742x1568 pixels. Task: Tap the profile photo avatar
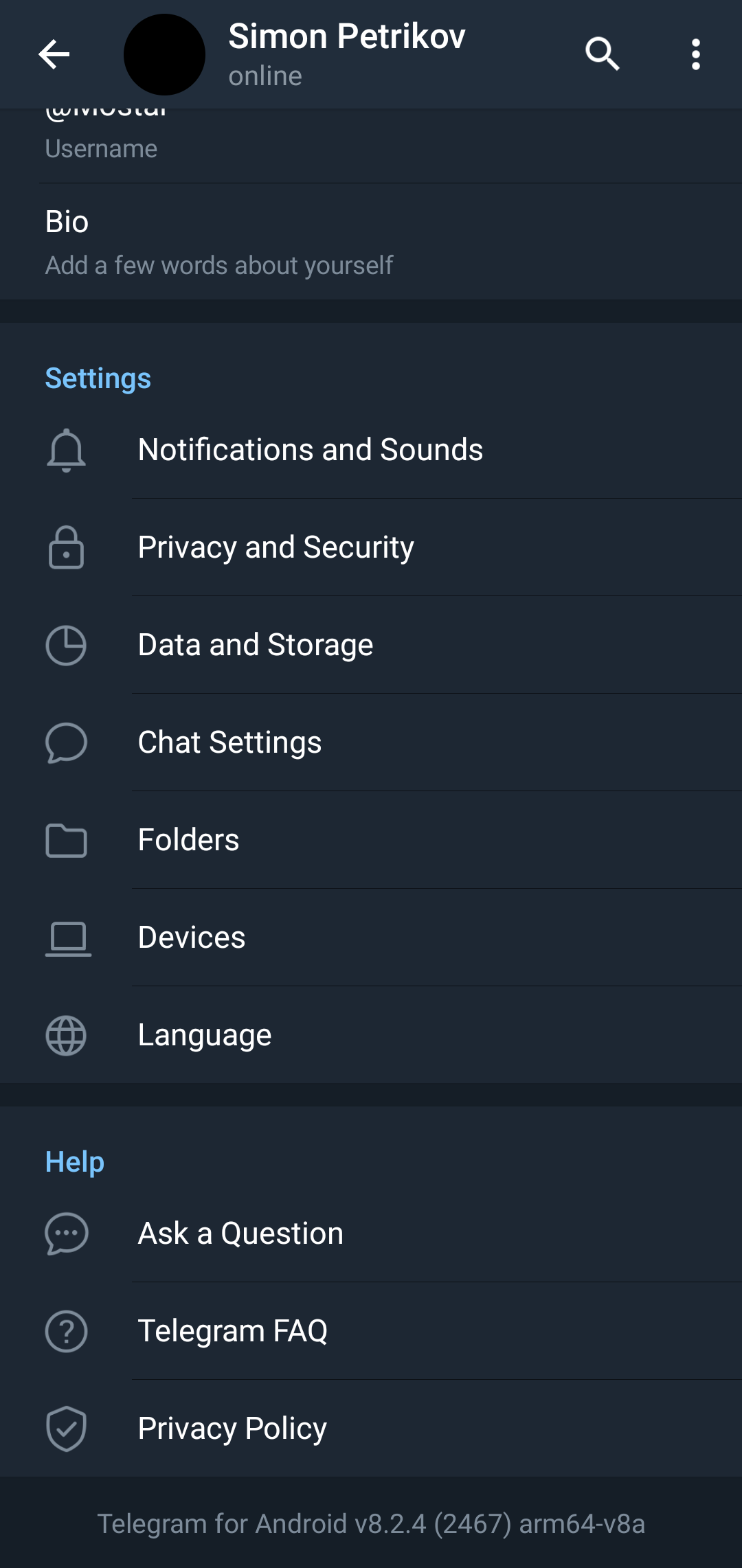point(164,54)
